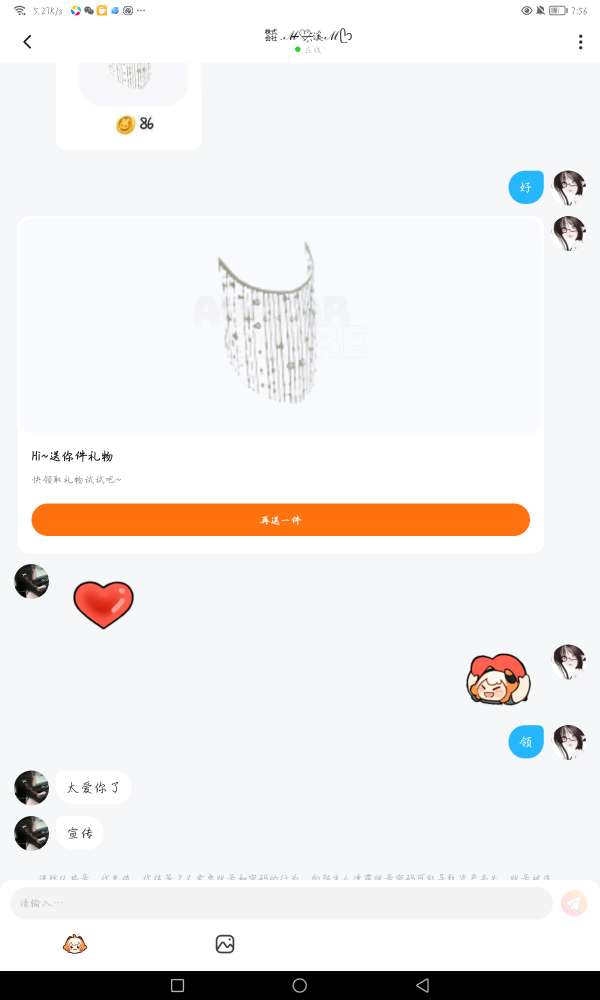This screenshot has width=600, height=1000.
Task: Tap the system home button
Action: click(299, 985)
